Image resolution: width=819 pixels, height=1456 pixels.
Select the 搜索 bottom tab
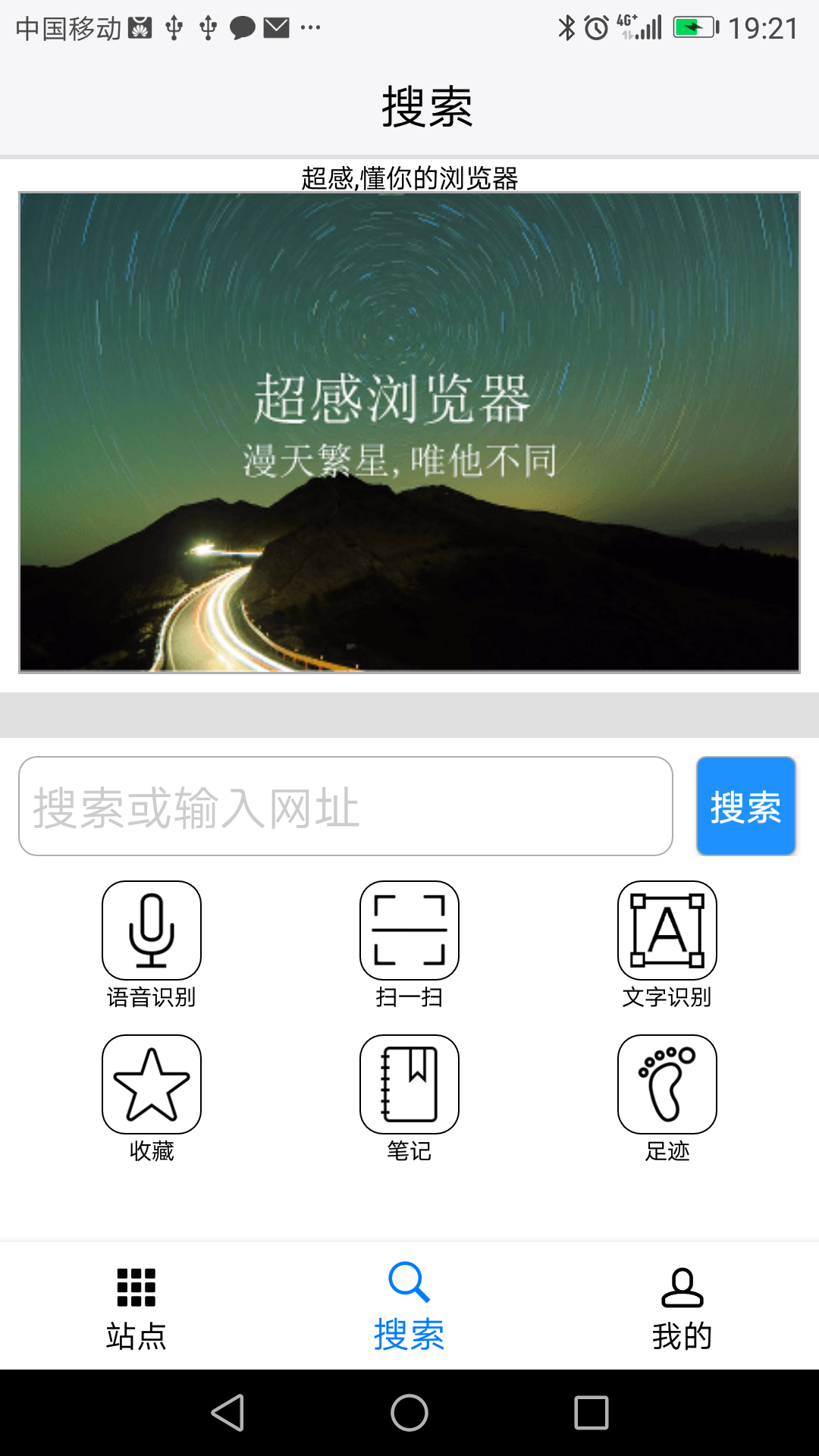point(409,1307)
